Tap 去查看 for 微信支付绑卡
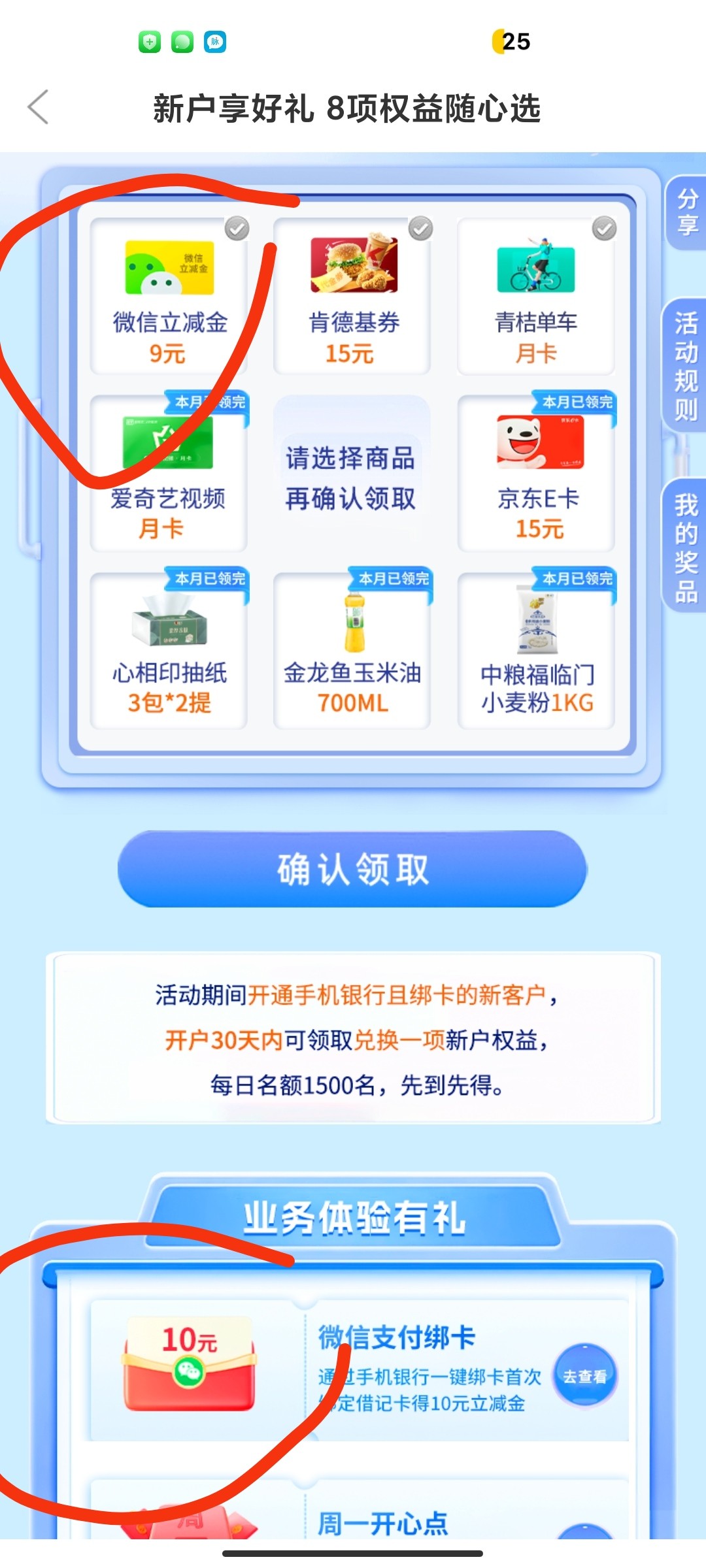706x1568 pixels. [585, 1376]
